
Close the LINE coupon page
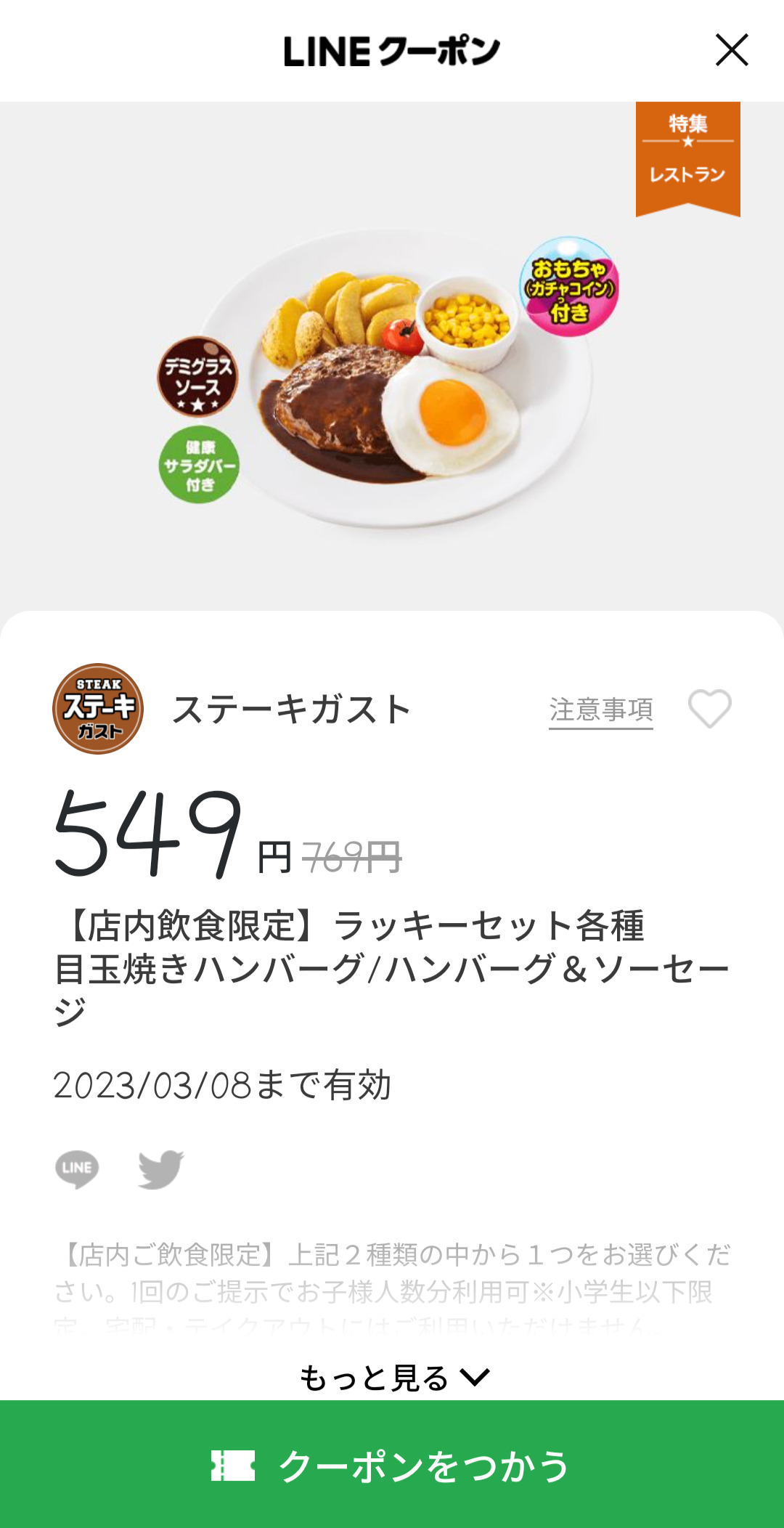(732, 50)
